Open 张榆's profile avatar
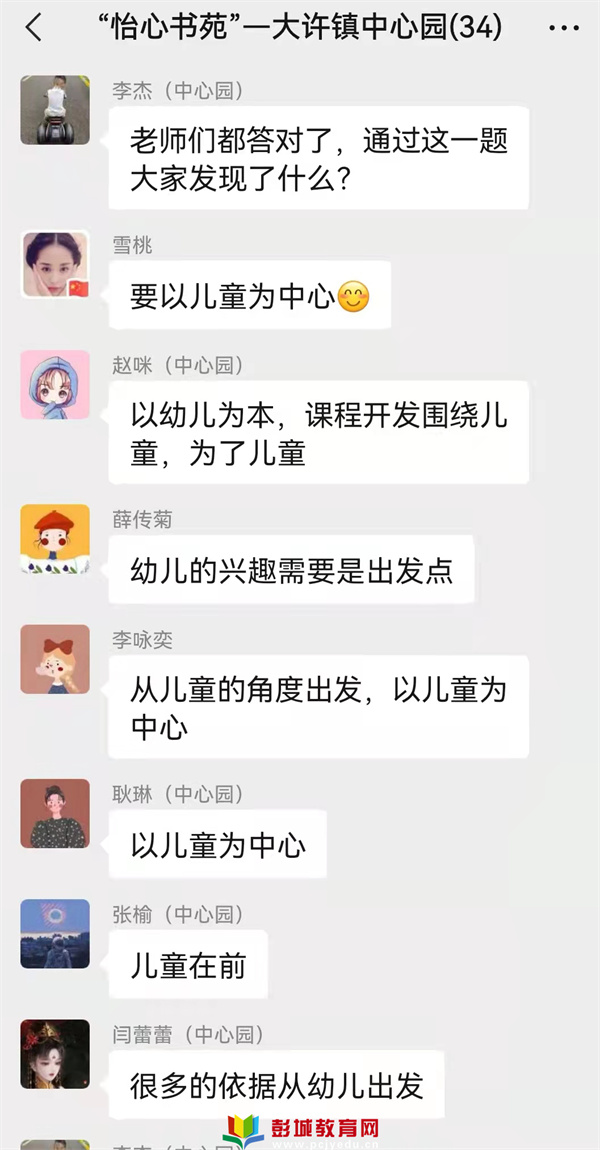Screen dimensions: 600x1150 (55, 934)
